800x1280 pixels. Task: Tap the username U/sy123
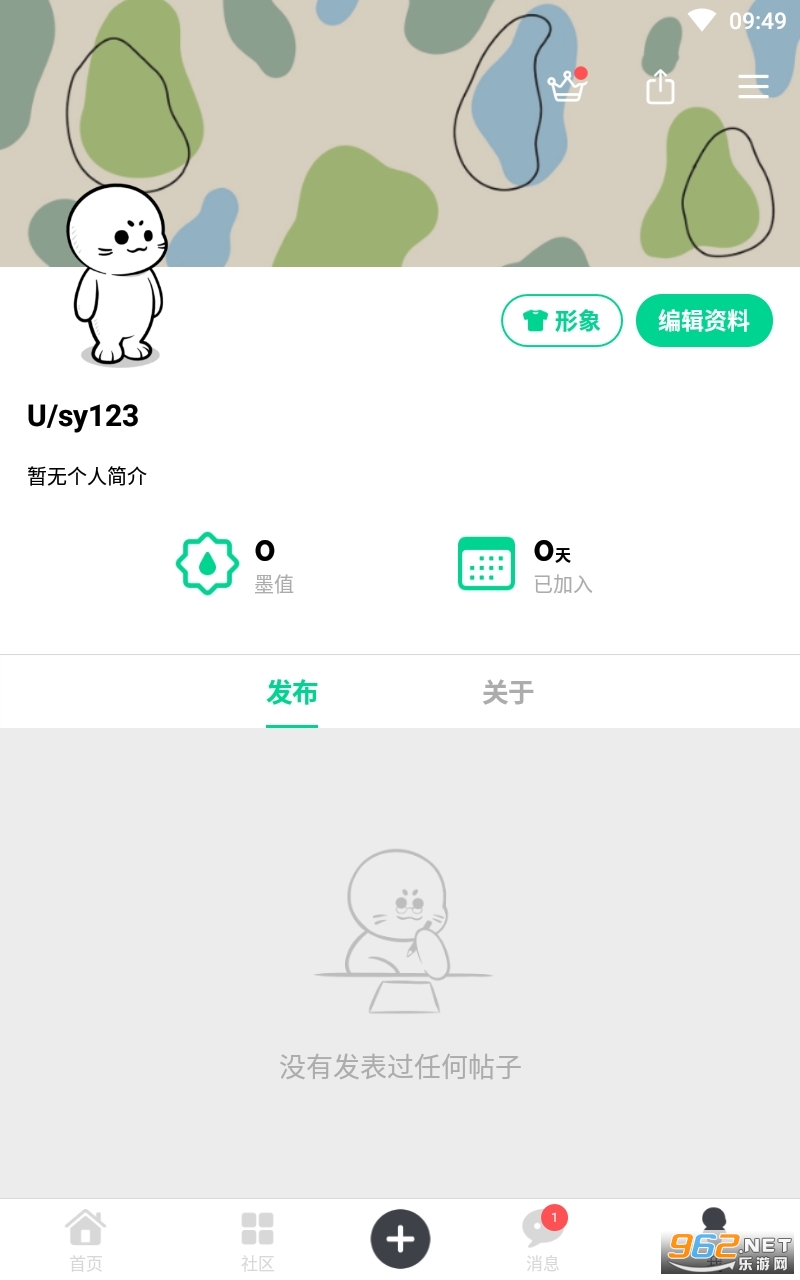click(x=84, y=417)
